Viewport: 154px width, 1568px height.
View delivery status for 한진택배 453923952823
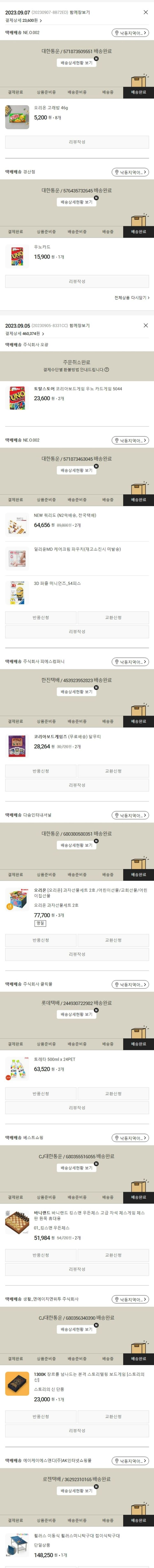pyautogui.click(x=76, y=691)
